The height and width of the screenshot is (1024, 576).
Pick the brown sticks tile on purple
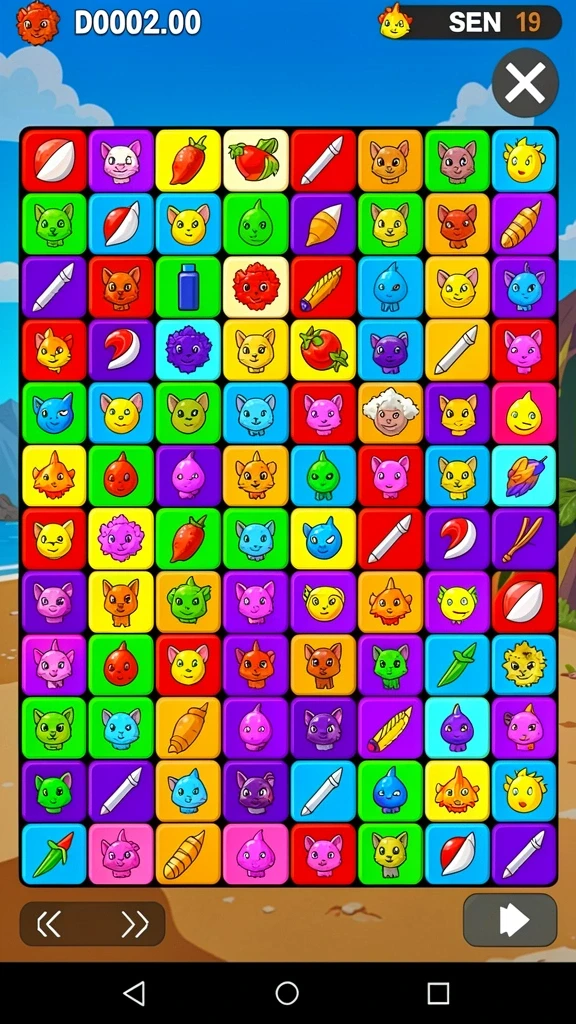pos(525,539)
